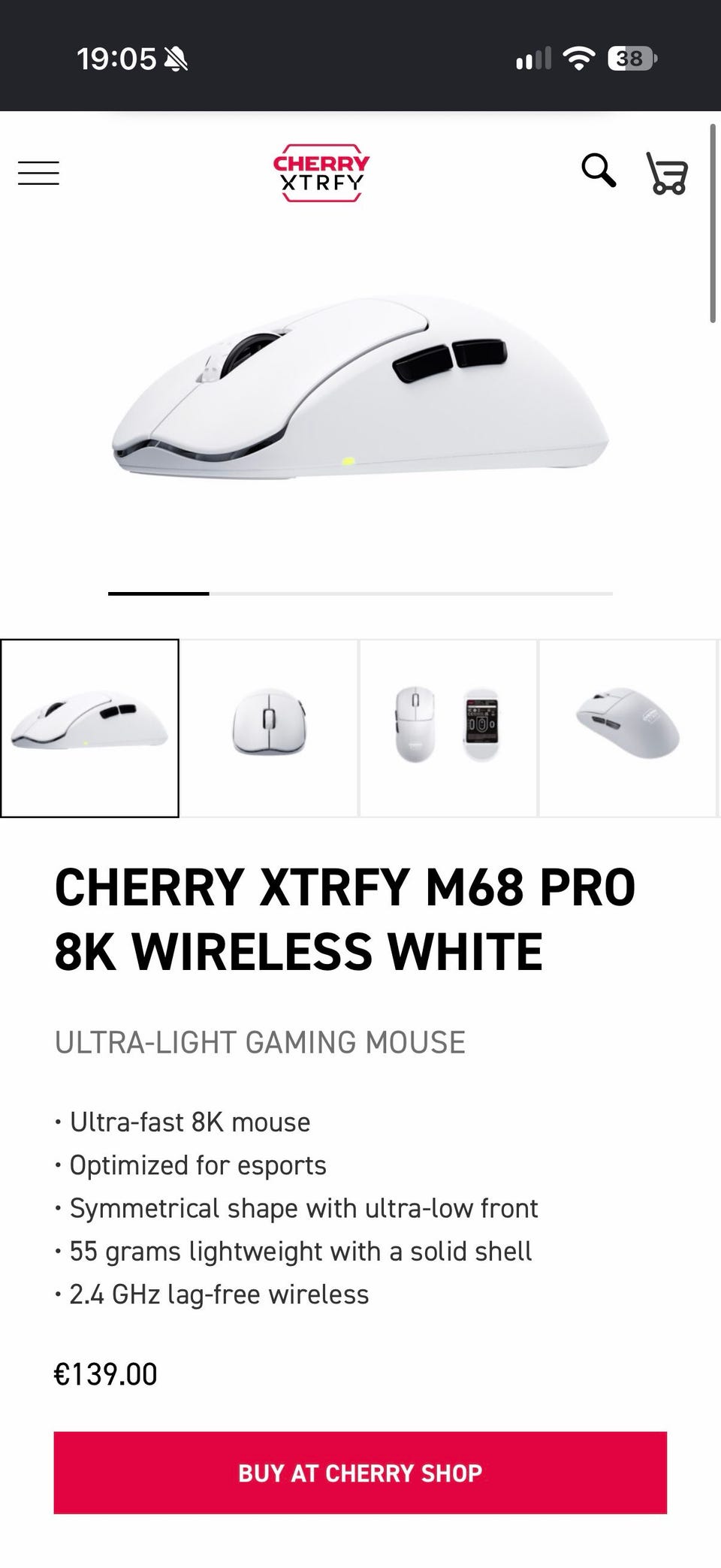
Task: Open the site search magnifier
Action: pyautogui.click(x=599, y=171)
